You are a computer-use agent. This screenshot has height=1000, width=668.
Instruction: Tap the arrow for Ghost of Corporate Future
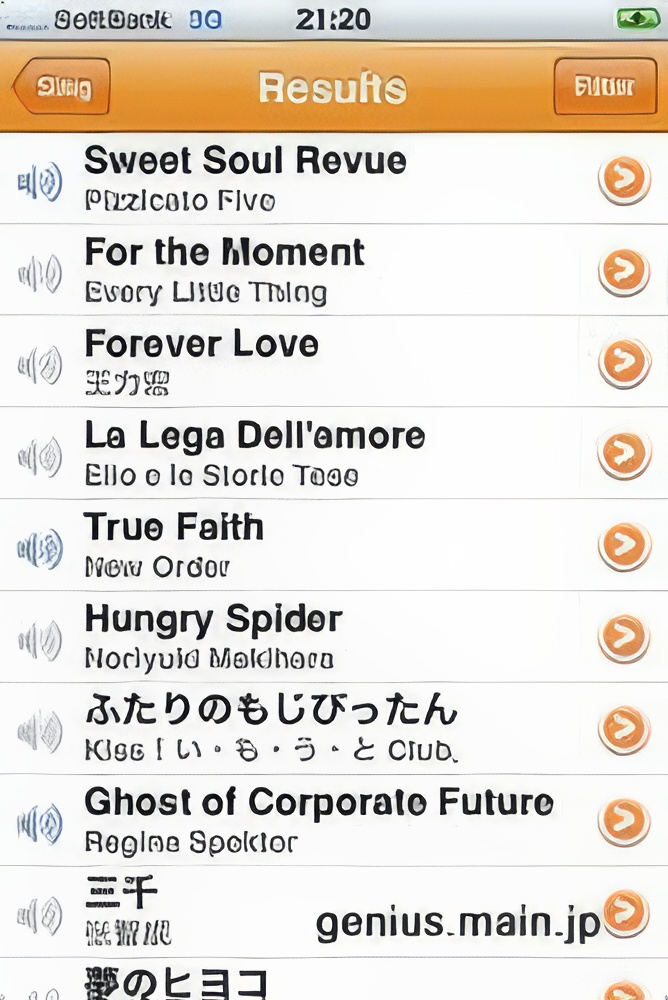624,821
